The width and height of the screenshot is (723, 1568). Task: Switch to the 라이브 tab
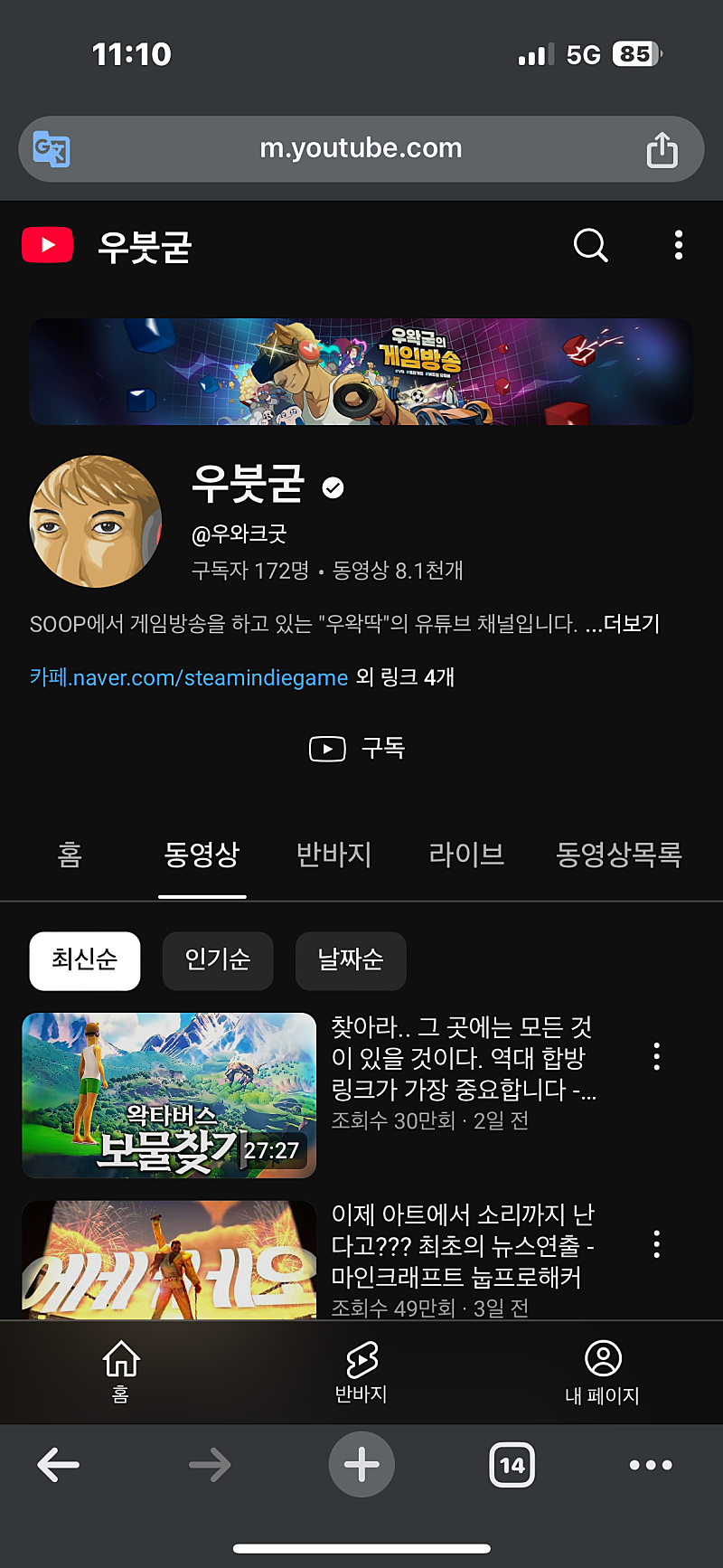coord(466,855)
